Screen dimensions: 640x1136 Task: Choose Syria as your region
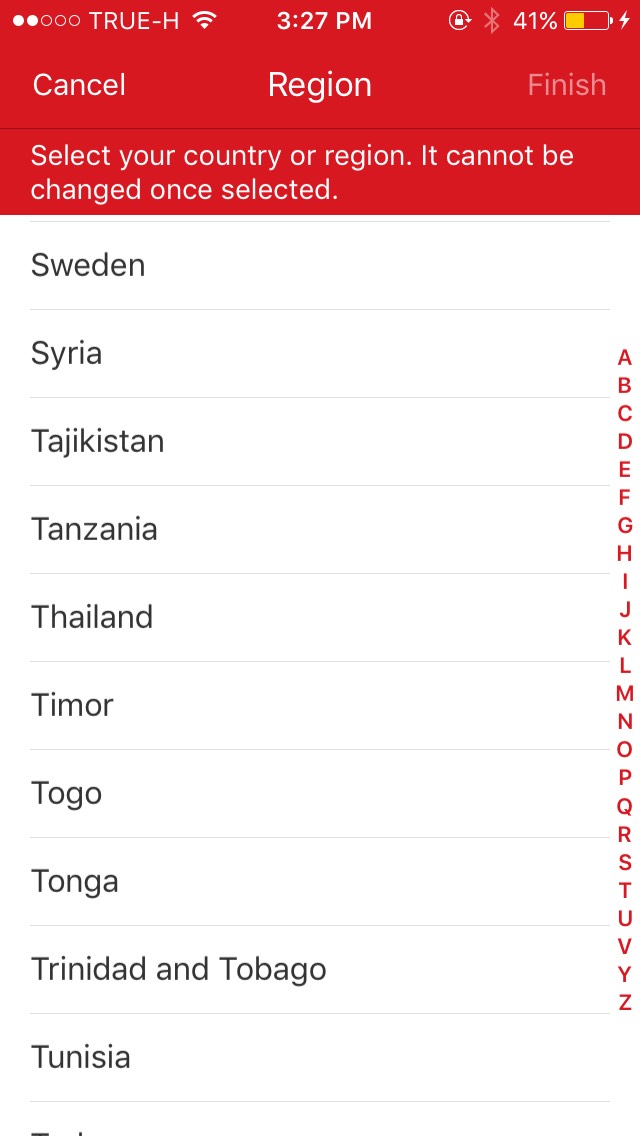[320, 354]
